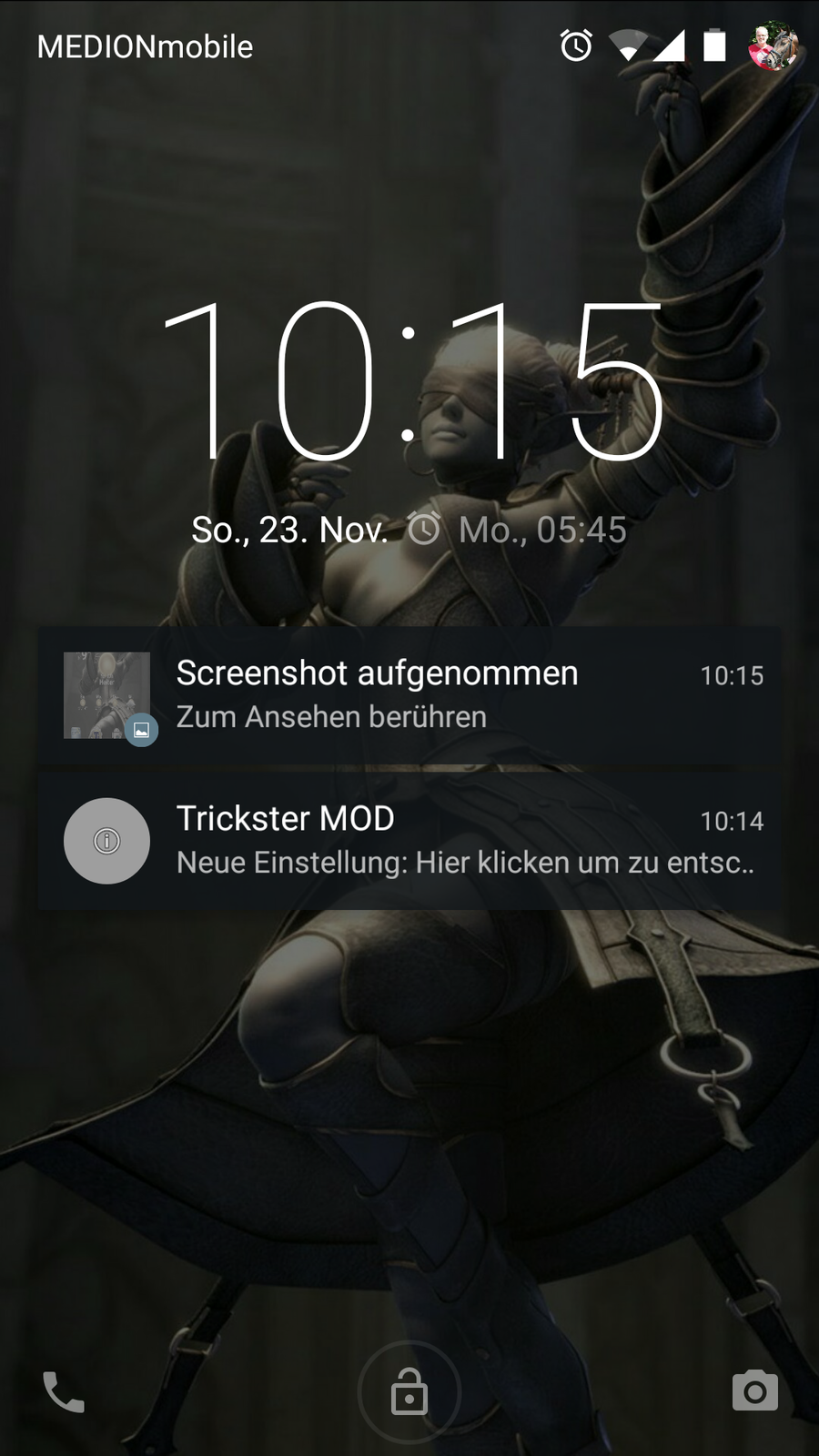The width and height of the screenshot is (819, 1456).
Task: Tap the phone dialer shortcut
Action: tap(64, 1391)
